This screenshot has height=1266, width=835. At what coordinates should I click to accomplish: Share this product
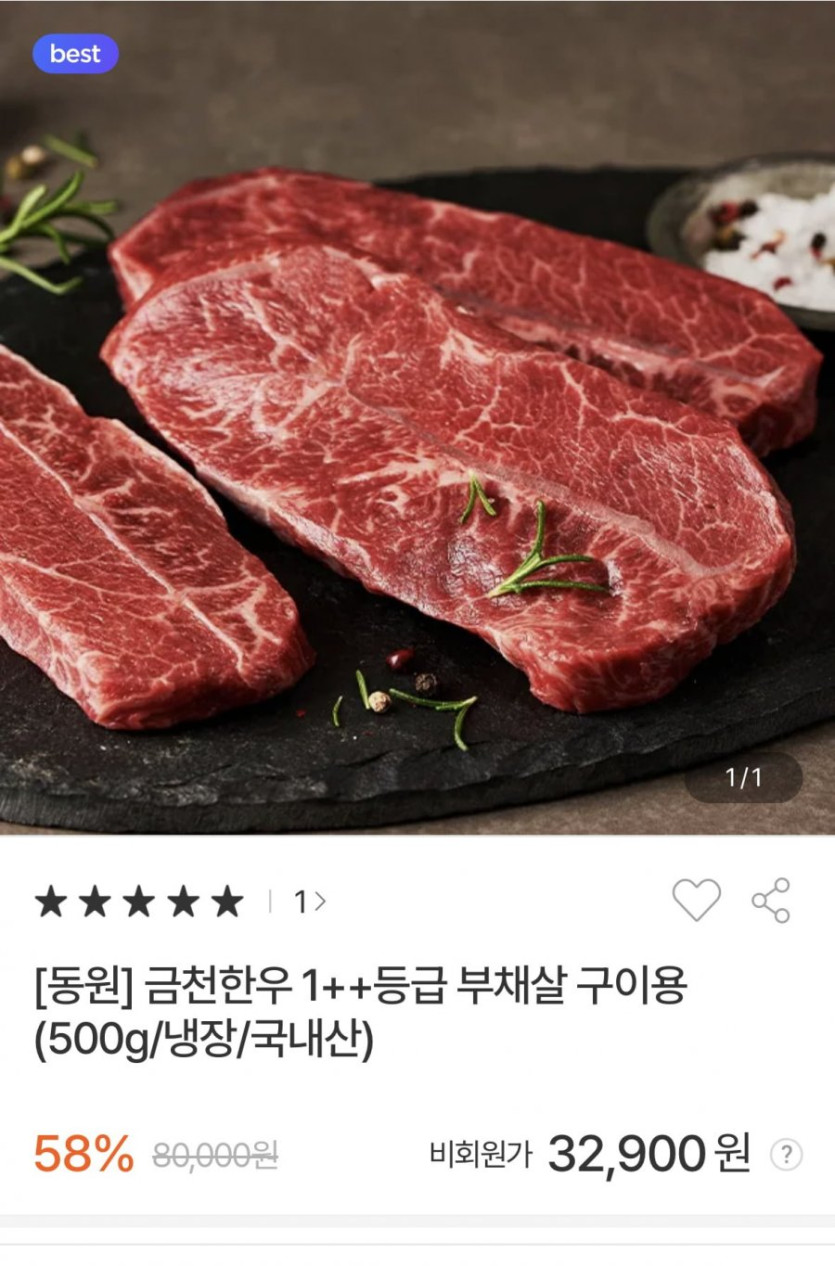pos(771,900)
